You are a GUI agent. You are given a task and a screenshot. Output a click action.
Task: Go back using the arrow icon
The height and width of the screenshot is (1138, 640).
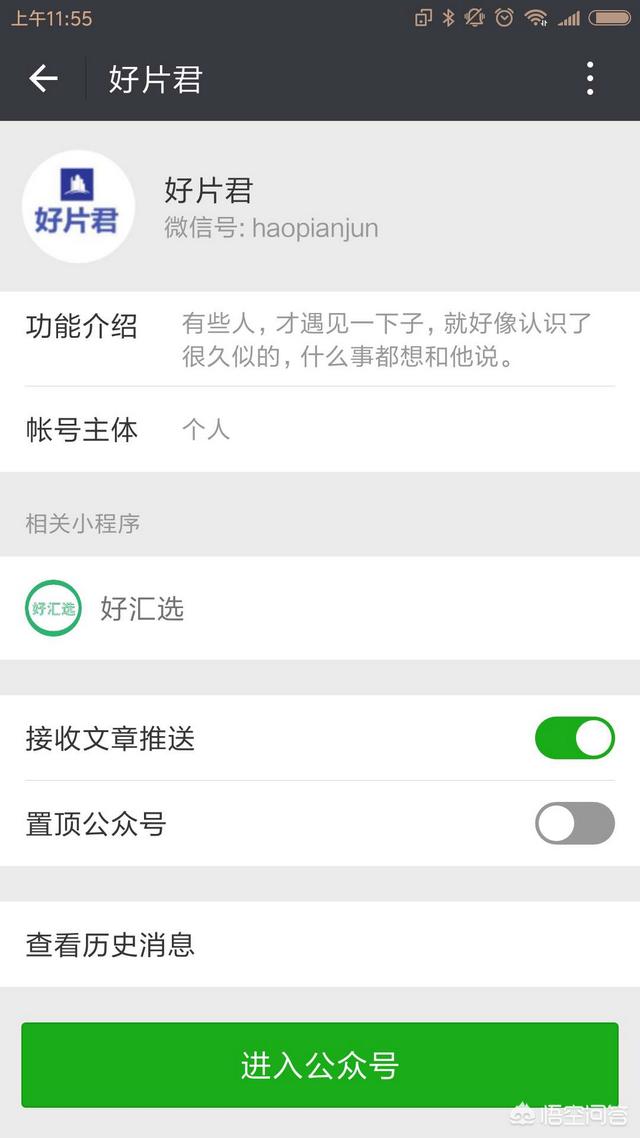[43, 78]
